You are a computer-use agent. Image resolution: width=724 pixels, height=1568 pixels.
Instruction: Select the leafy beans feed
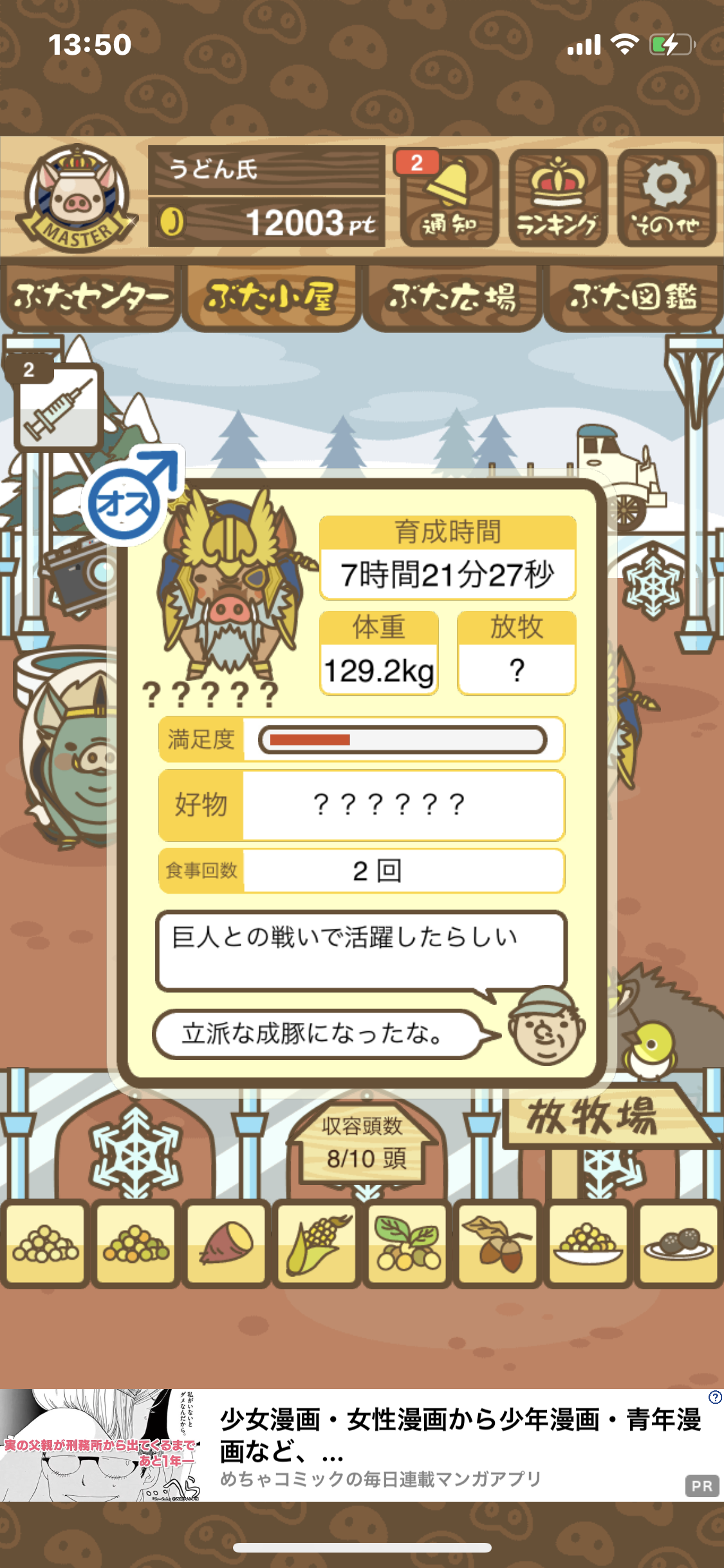pyautogui.click(x=407, y=1244)
